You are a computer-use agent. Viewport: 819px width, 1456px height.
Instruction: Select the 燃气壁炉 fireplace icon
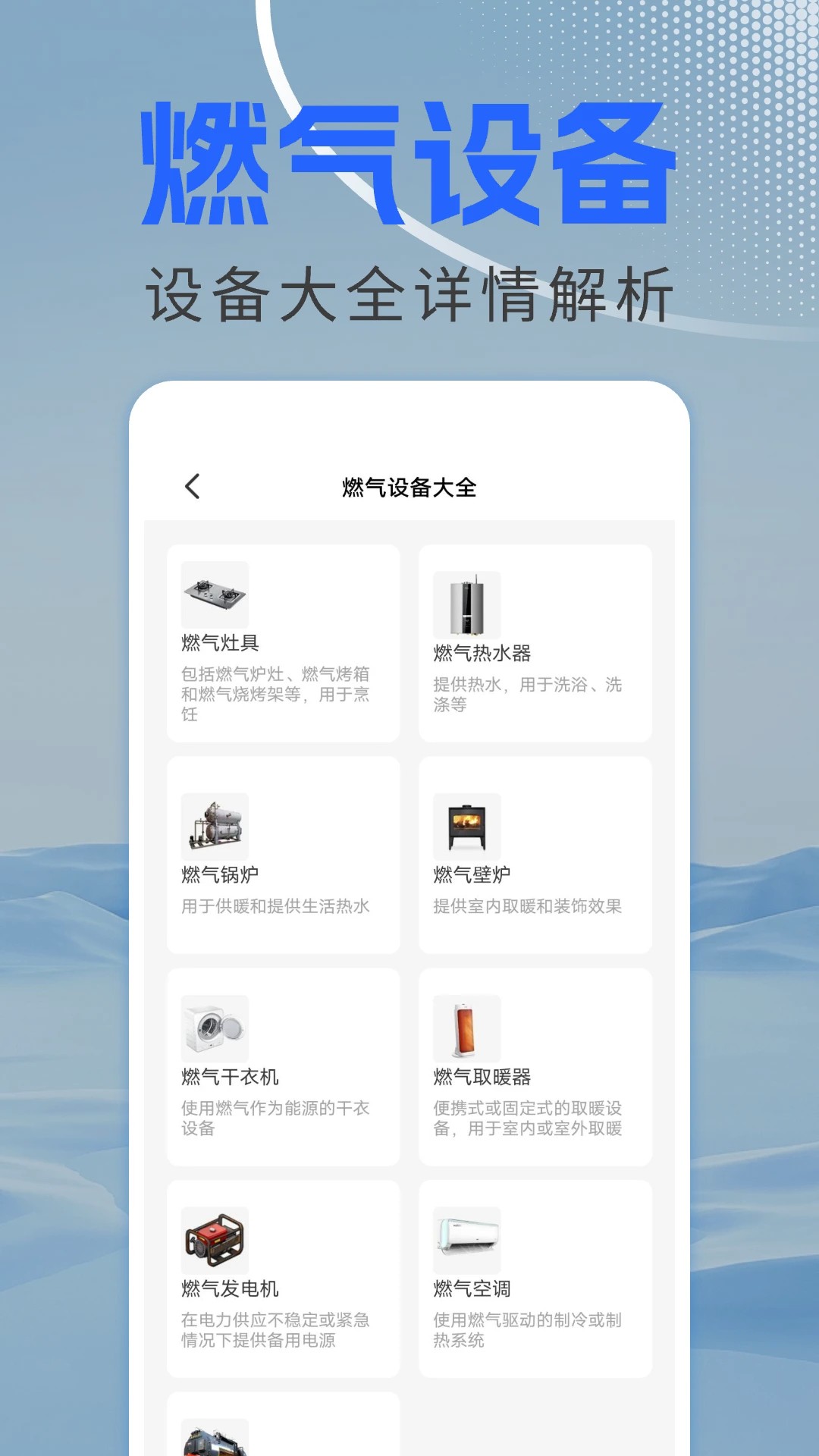(x=466, y=827)
